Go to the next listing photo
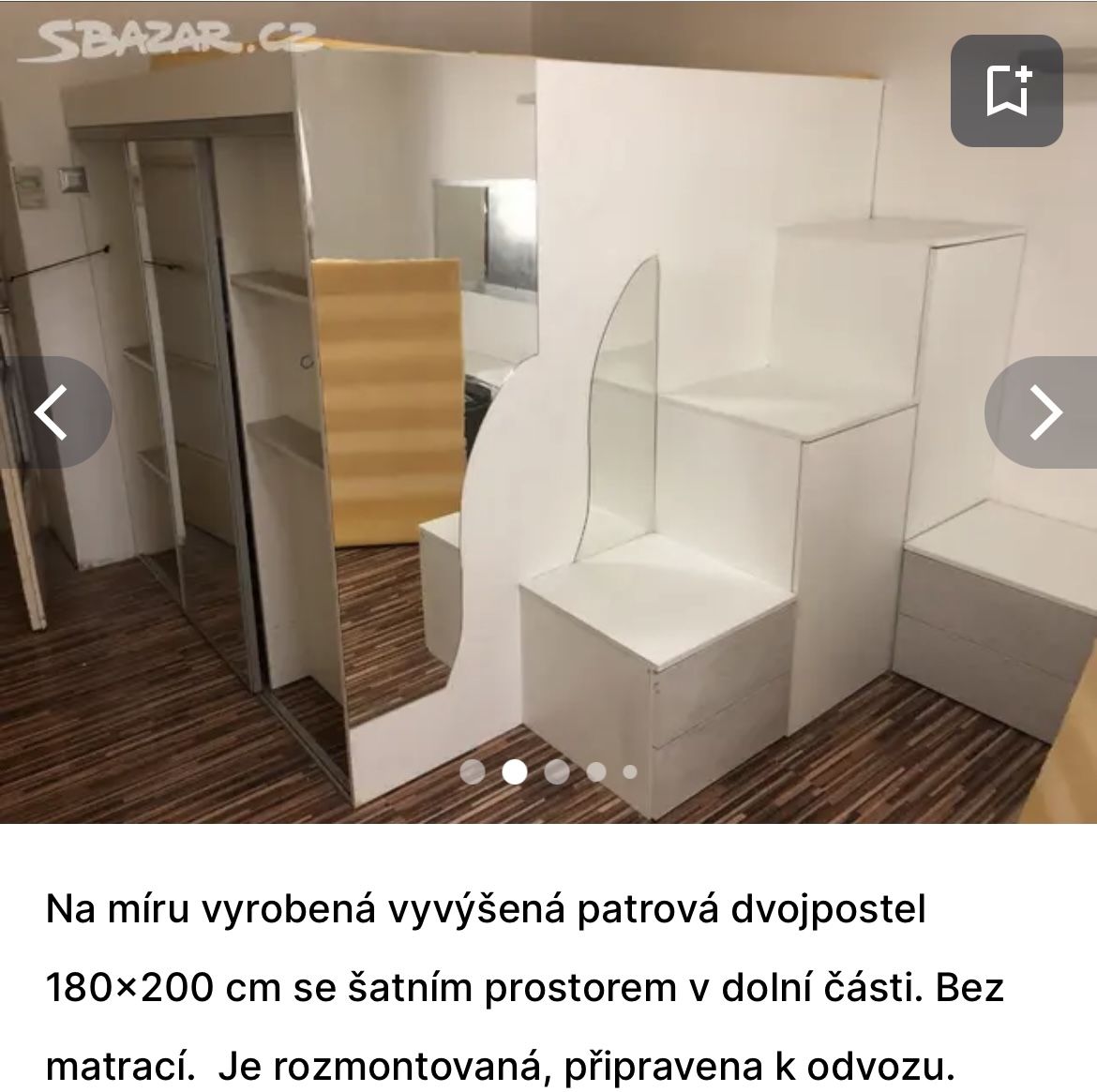 (1044, 412)
